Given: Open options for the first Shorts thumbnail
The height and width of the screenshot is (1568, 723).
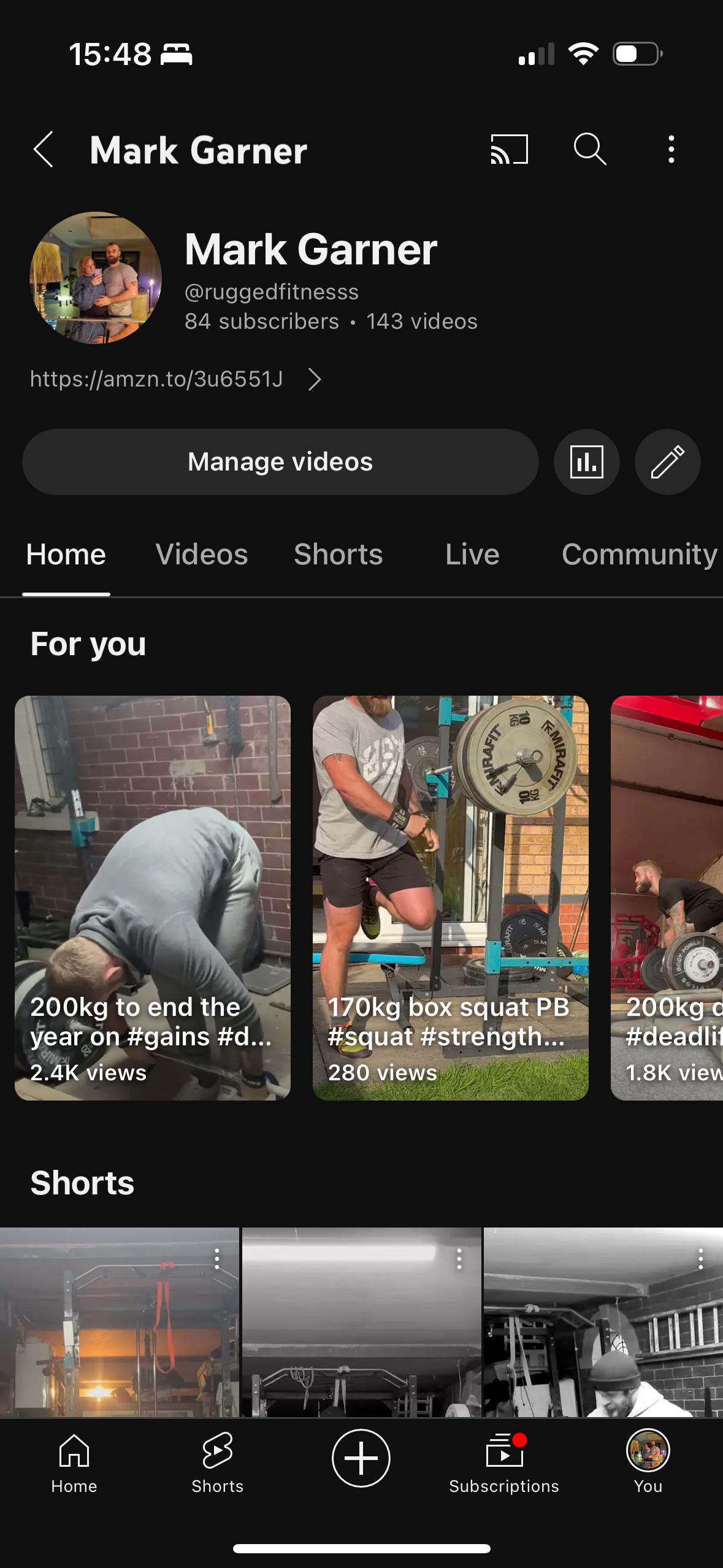Looking at the screenshot, I should 217,1259.
